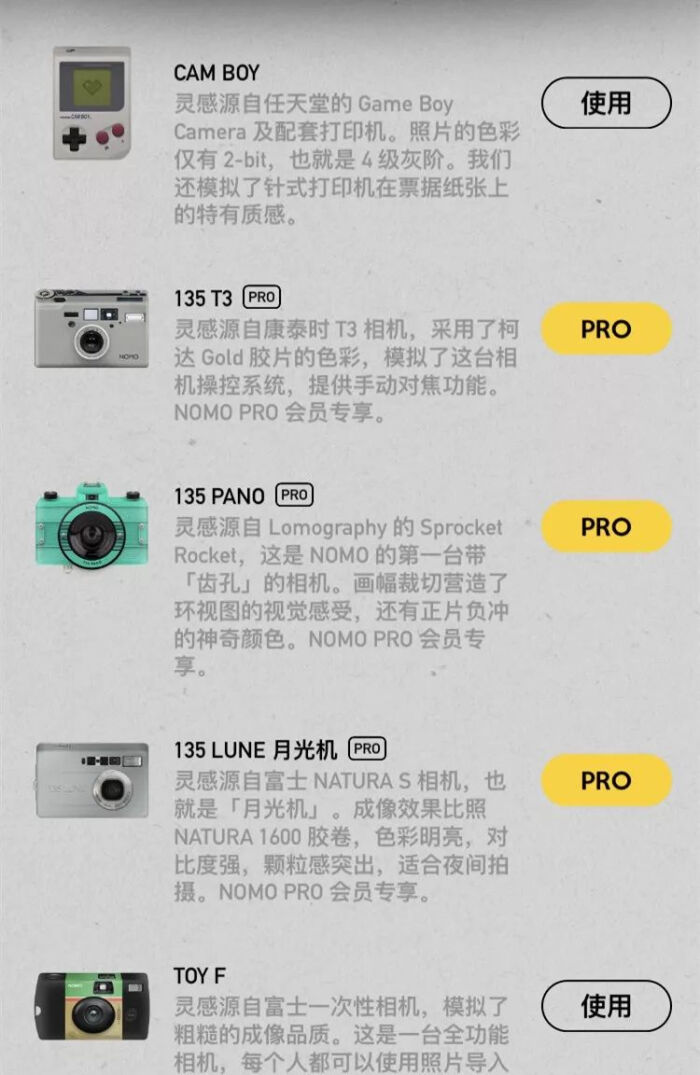This screenshot has width=700, height=1075.
Task: Tap PRO button for 135 T3
Action: (605, 329)
